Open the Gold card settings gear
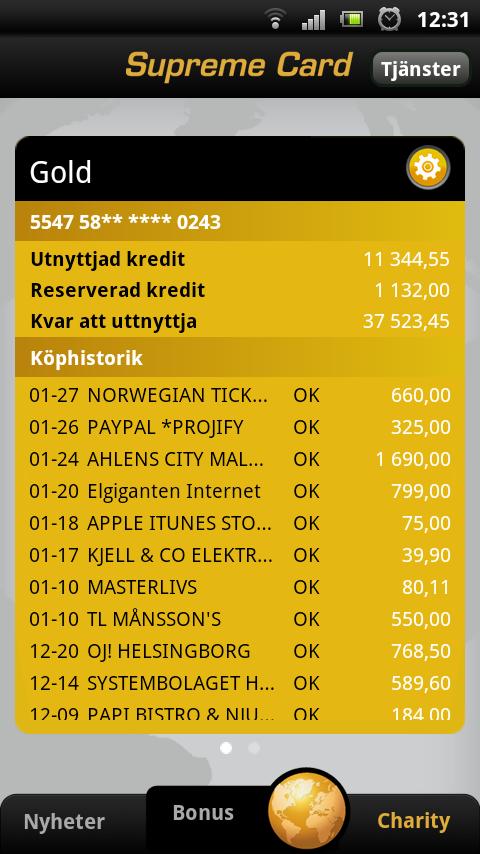This screenshot has height=854, width=480. [428, 167]
